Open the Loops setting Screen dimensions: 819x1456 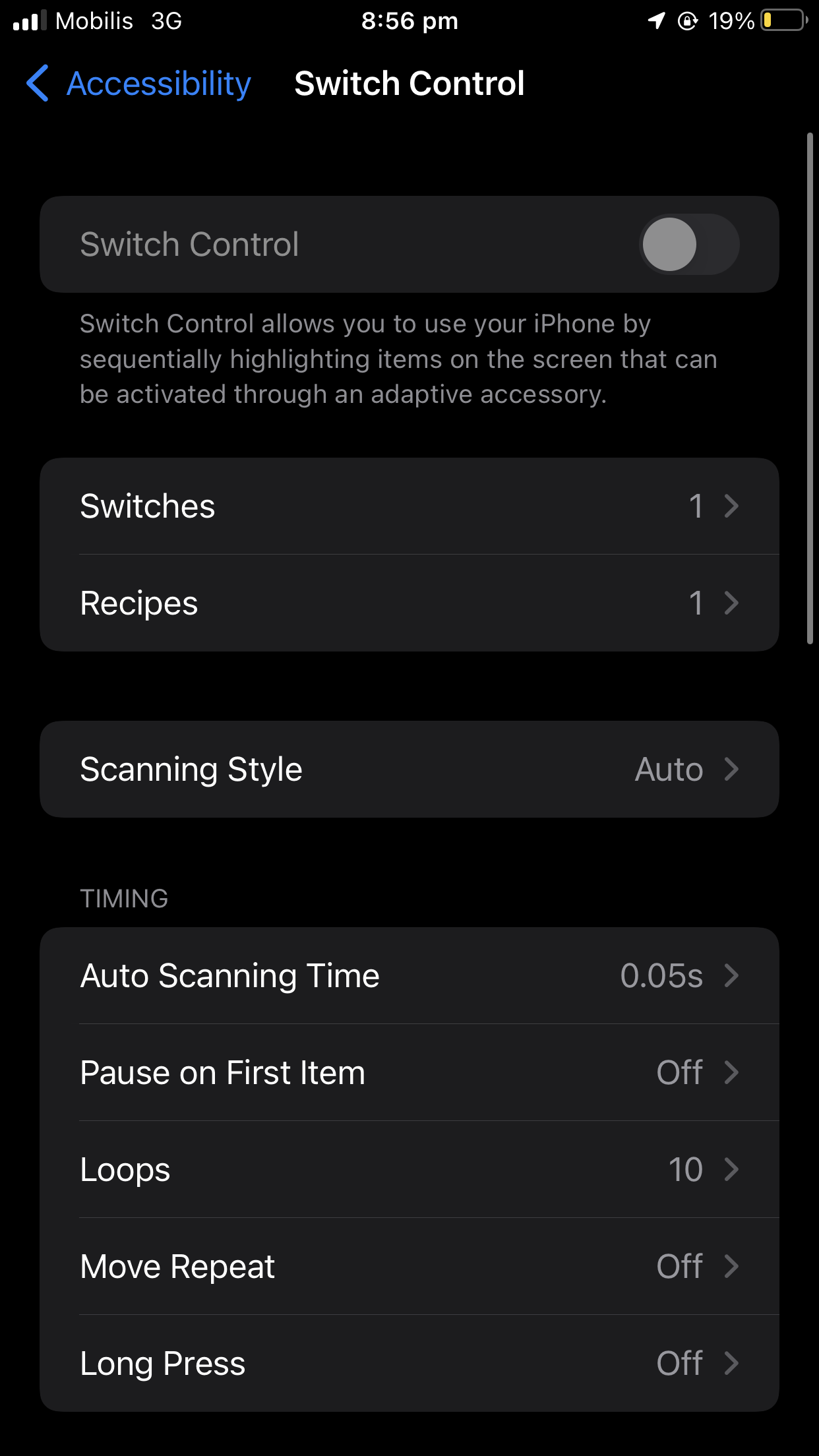tap(409, 1170)
